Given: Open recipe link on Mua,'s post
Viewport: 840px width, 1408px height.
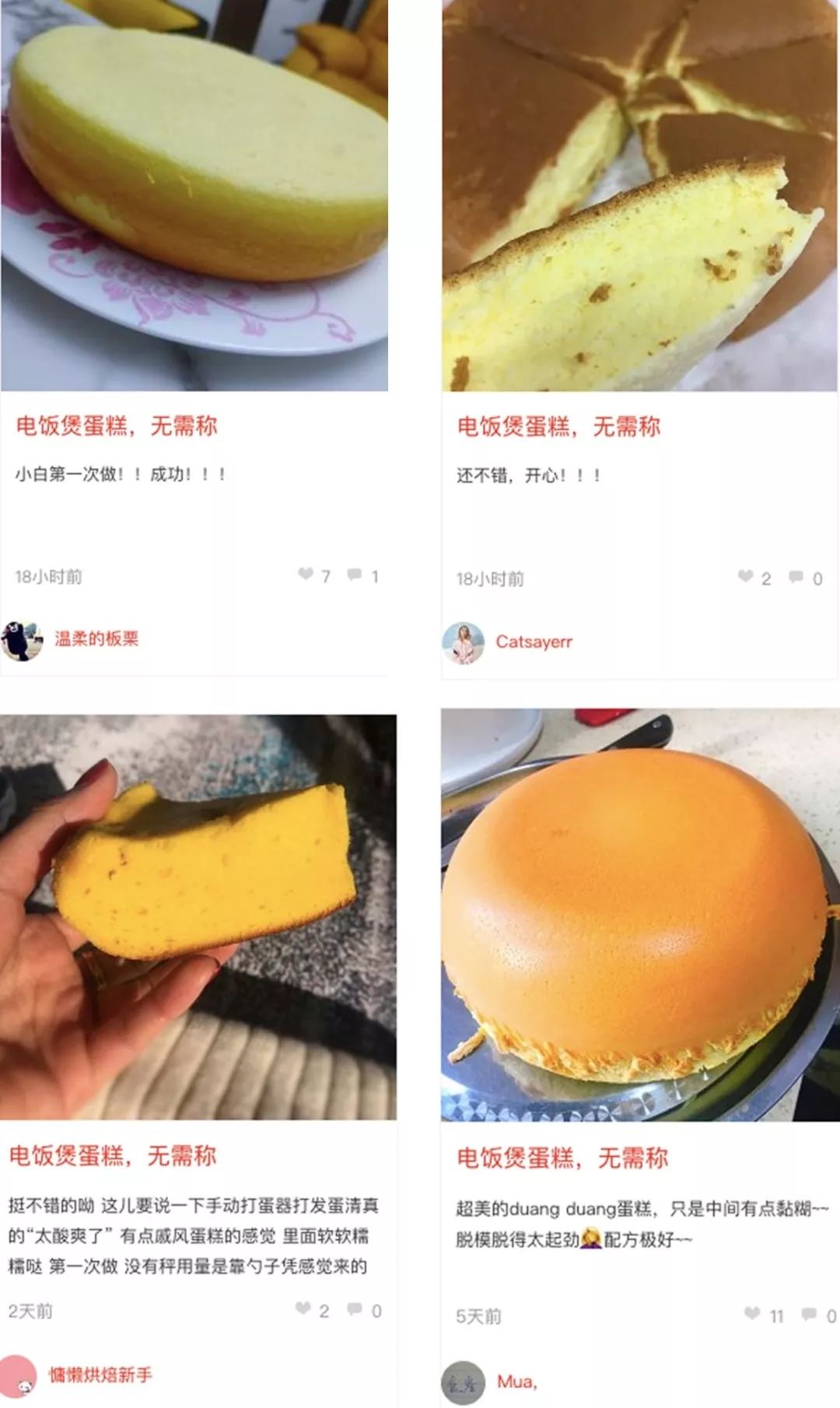Looking at the screenshot, I should click(562, 1158).
